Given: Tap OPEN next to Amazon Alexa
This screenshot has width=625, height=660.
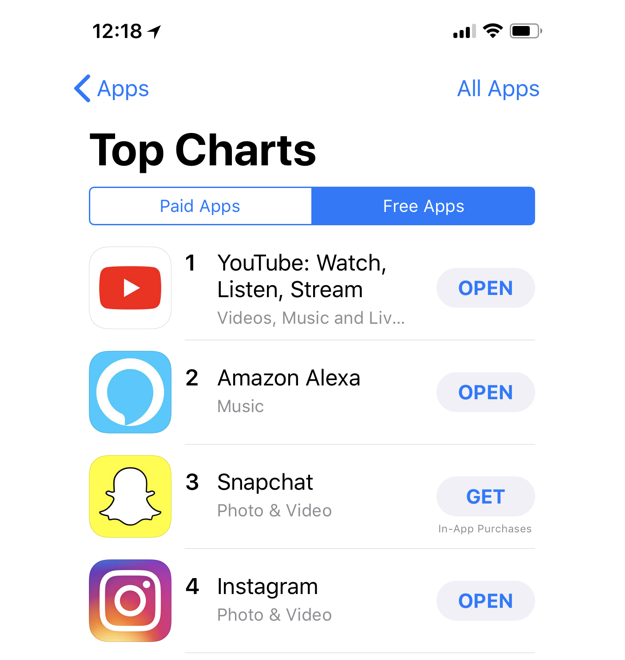Looking at the screenshot, I should tap(485, 392).
